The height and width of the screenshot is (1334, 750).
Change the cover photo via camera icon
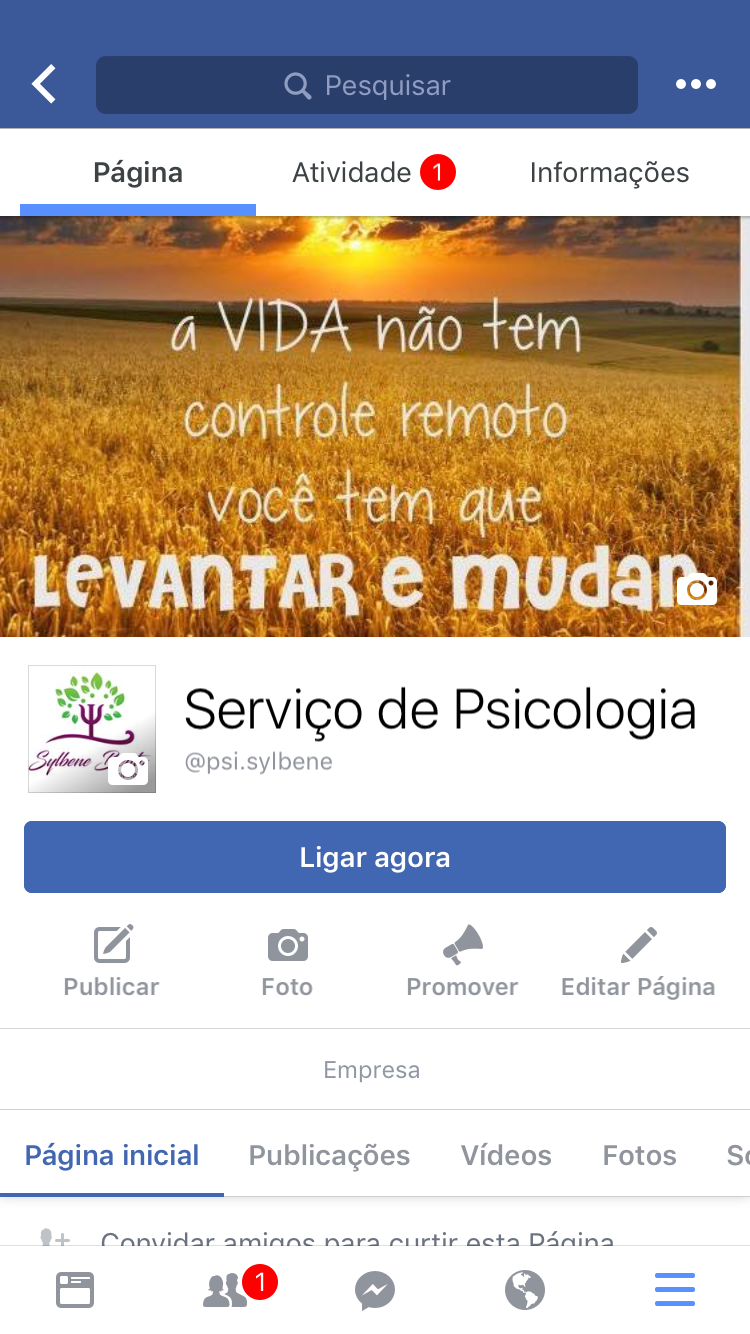(696, 590)
